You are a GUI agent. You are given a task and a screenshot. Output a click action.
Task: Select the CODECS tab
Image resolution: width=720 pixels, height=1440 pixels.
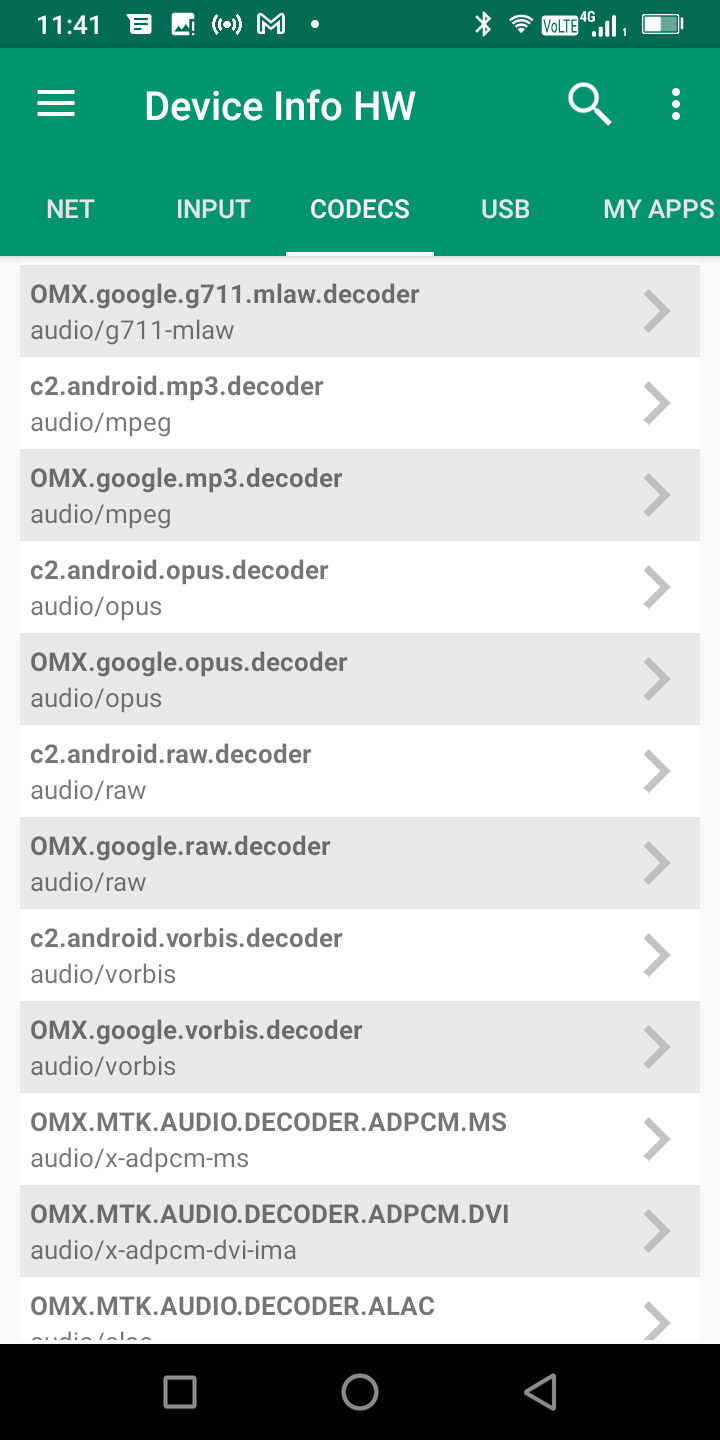360,209
